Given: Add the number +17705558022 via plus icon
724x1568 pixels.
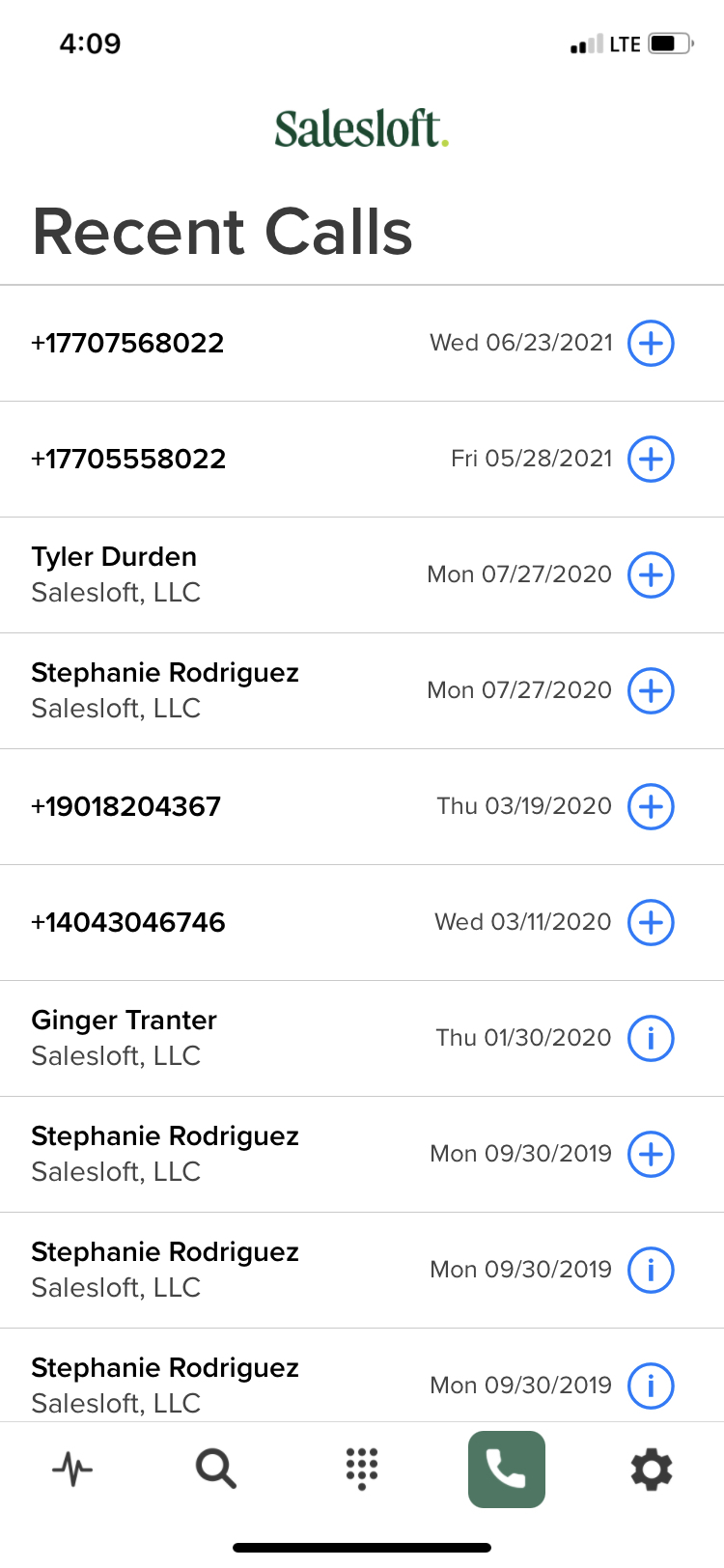Looking at the screenshot, I should pos(652,459).
